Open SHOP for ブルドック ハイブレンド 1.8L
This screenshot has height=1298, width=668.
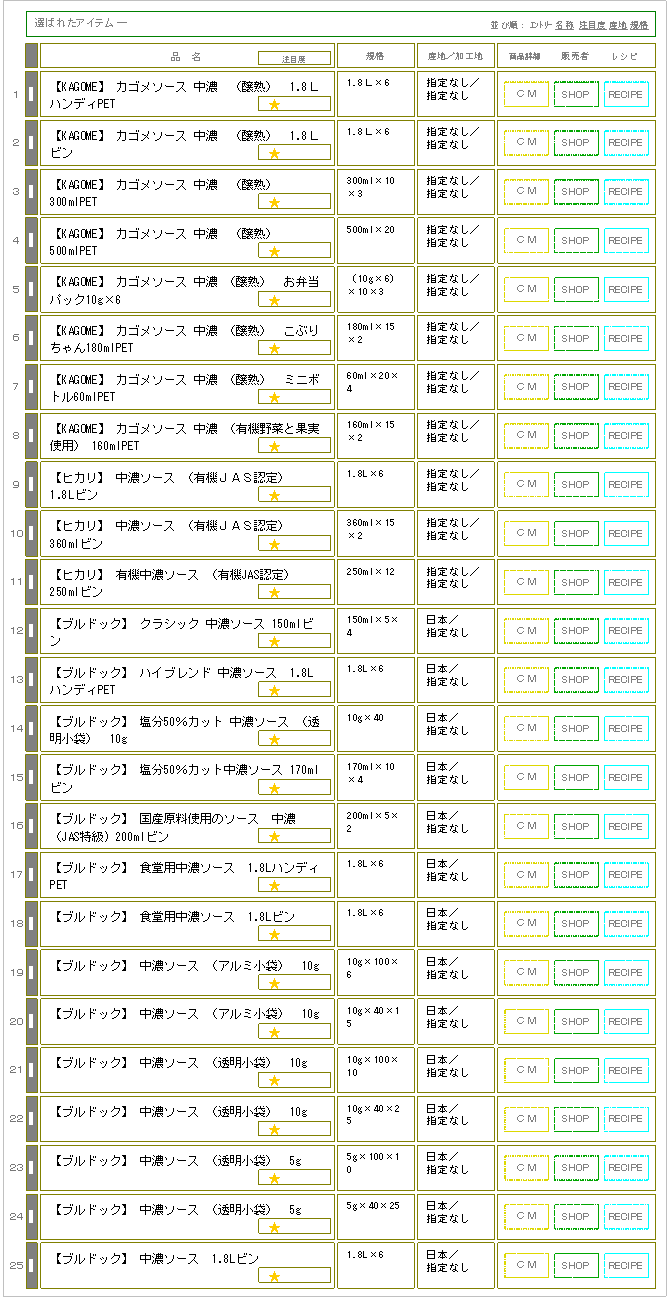(576, 680)
